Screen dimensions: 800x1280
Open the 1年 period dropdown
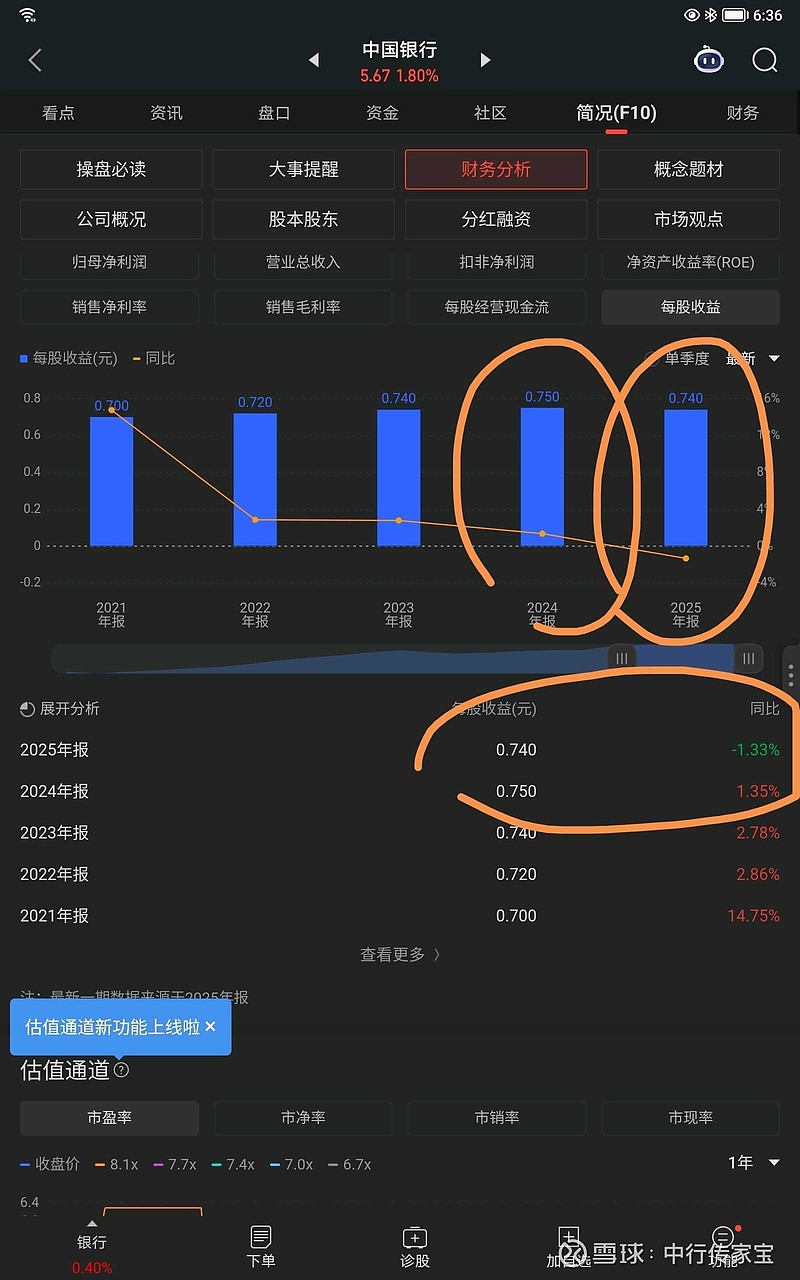tap(752, 1164)
